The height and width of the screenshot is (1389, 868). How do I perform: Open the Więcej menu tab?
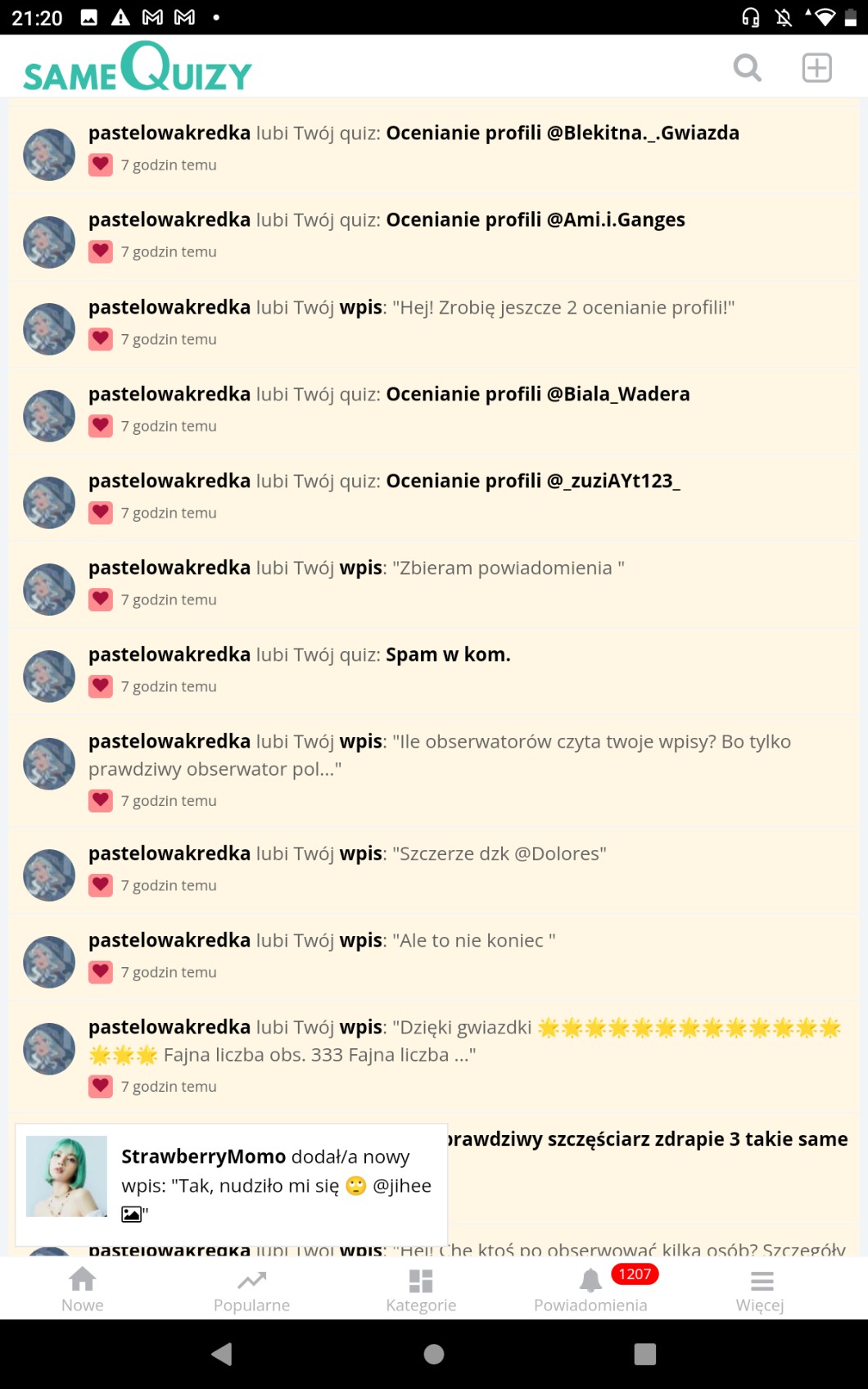(x=760, y=1289)
